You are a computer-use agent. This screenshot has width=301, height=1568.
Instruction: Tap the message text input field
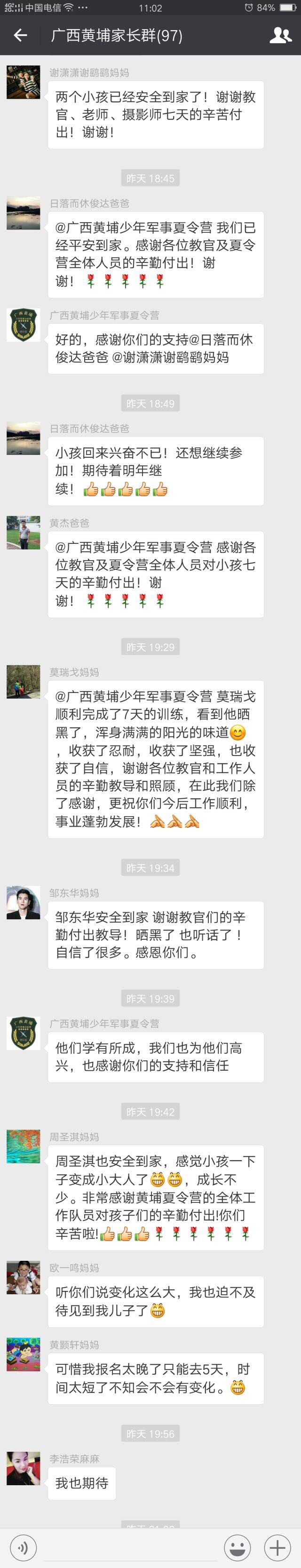(x=129, y=1547)
